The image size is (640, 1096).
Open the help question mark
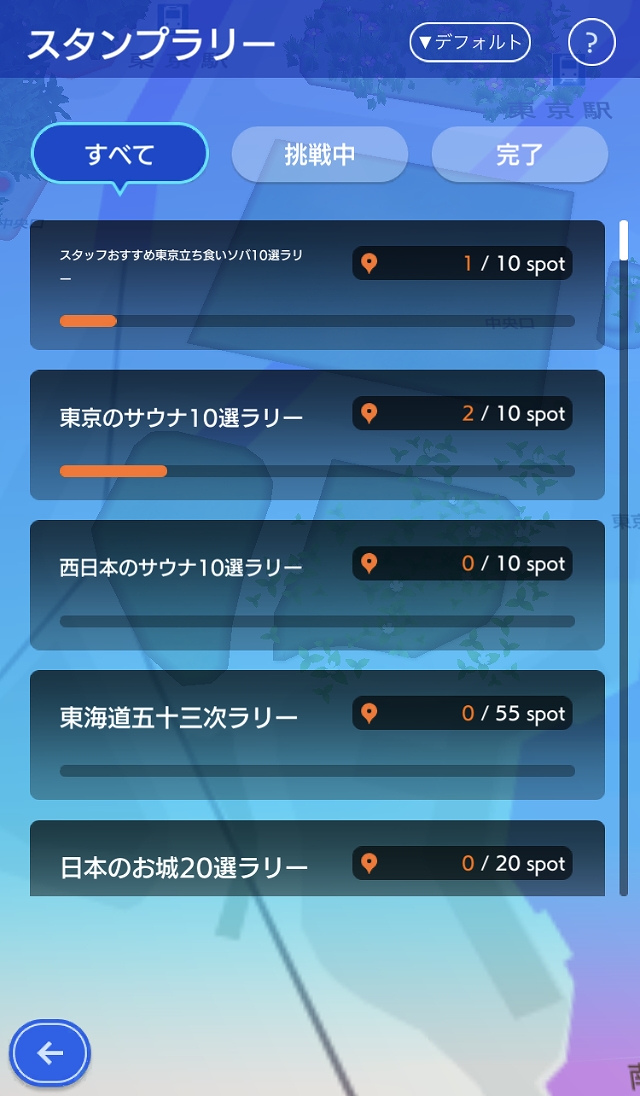591,43
